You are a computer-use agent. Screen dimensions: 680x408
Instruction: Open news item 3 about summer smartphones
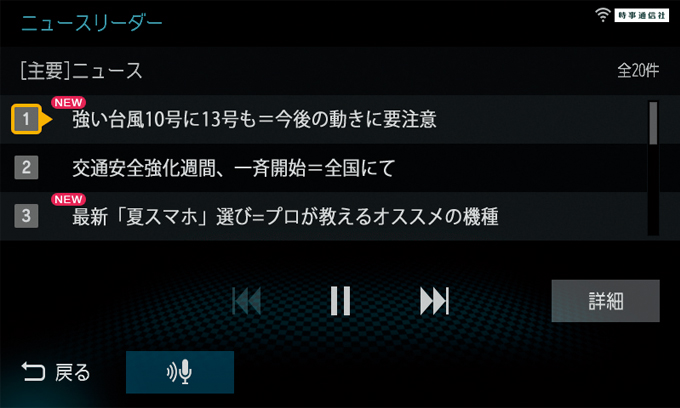point(285,215)
